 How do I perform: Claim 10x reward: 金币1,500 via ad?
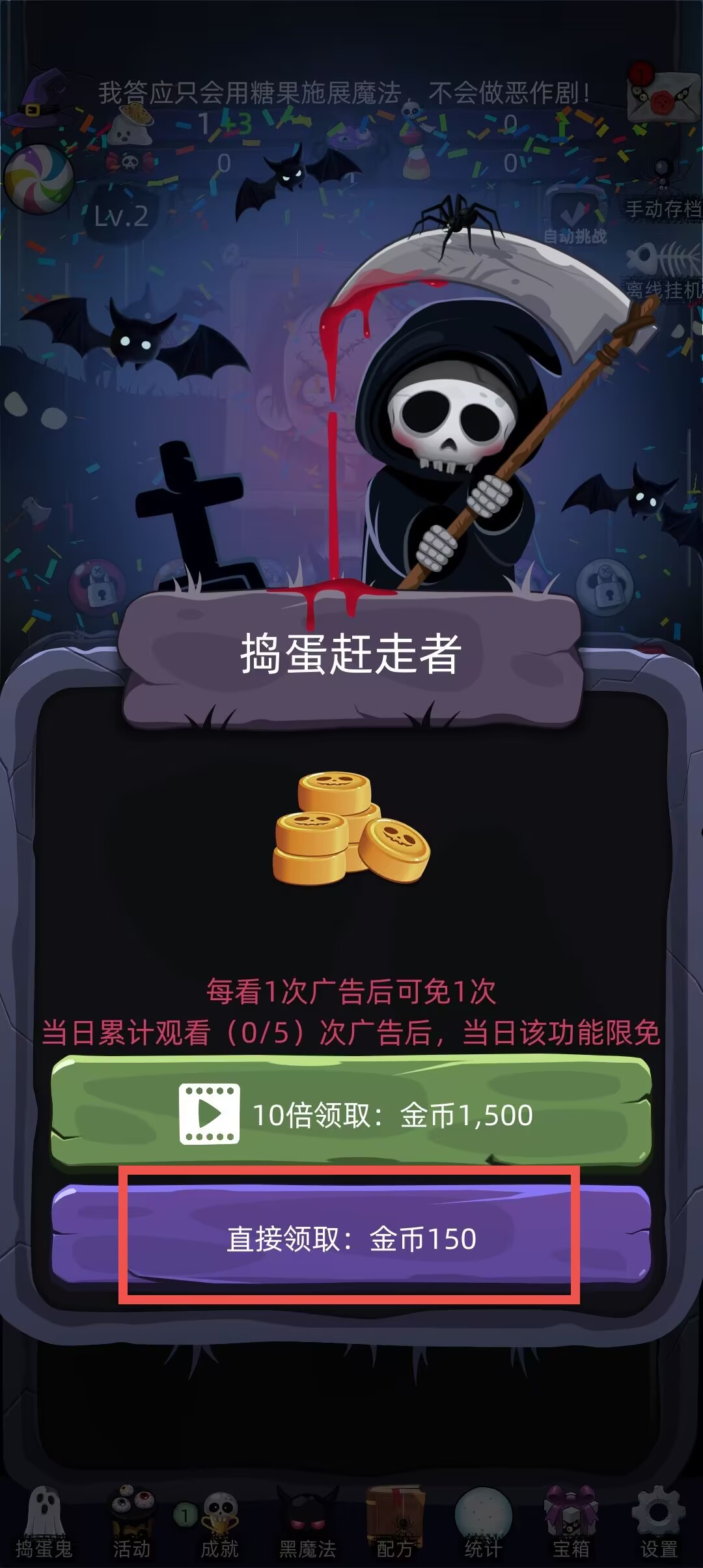point(351,1114)
